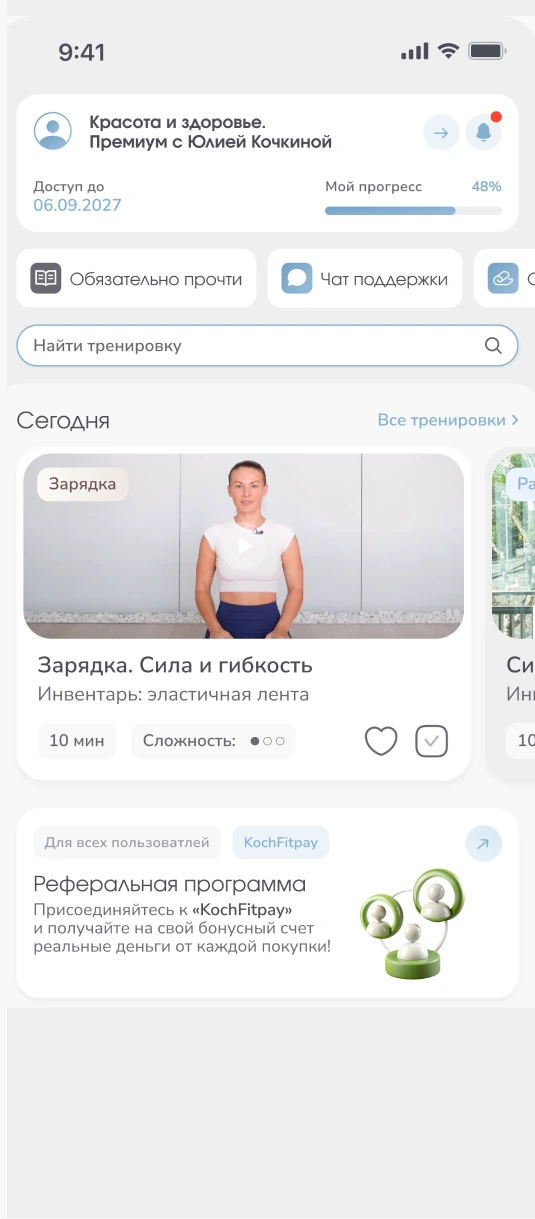
Task: Open the «Обязательно прочти» section
Action: (x=136, y=279)
